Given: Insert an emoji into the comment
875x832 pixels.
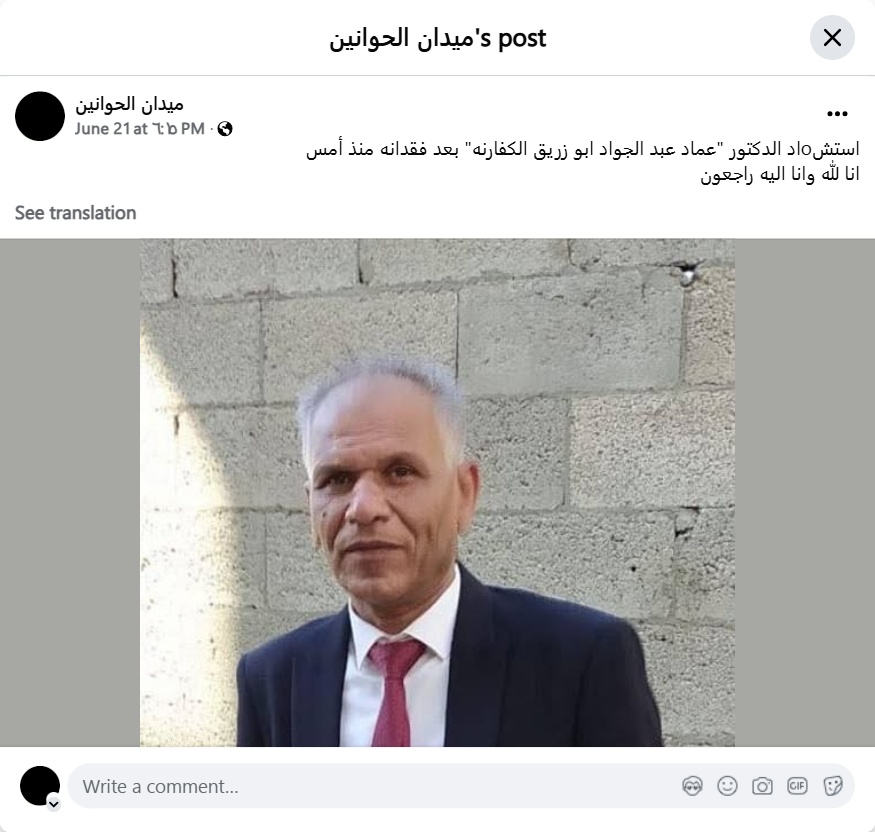Looking at the screenshot, I should click(x=727, y=786).
